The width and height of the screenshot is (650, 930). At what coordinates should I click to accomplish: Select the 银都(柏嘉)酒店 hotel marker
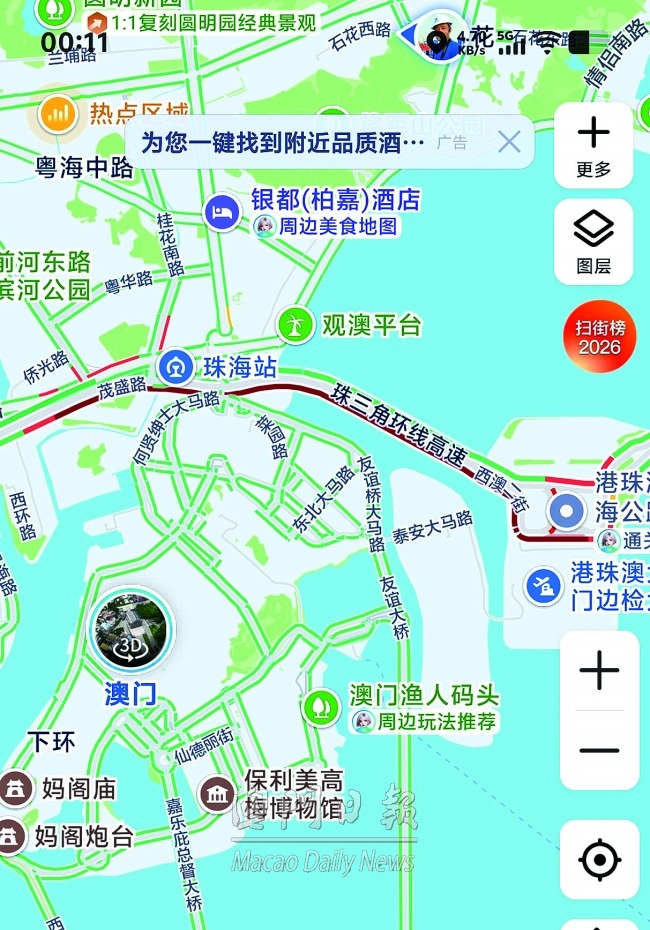222,211
